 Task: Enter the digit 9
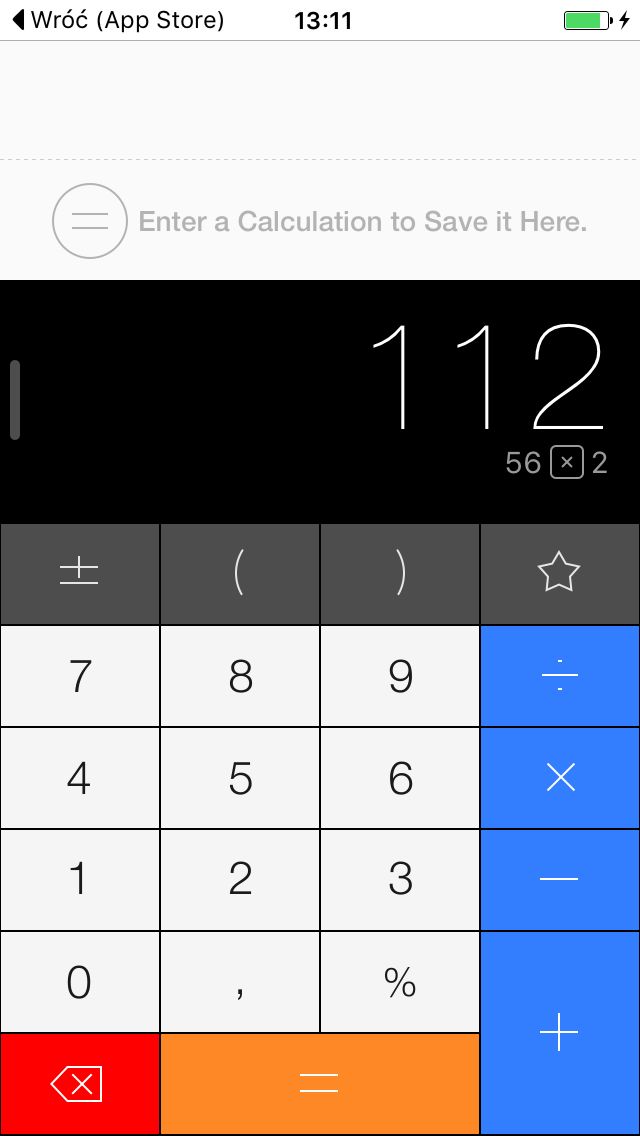[x=400, y=677]
